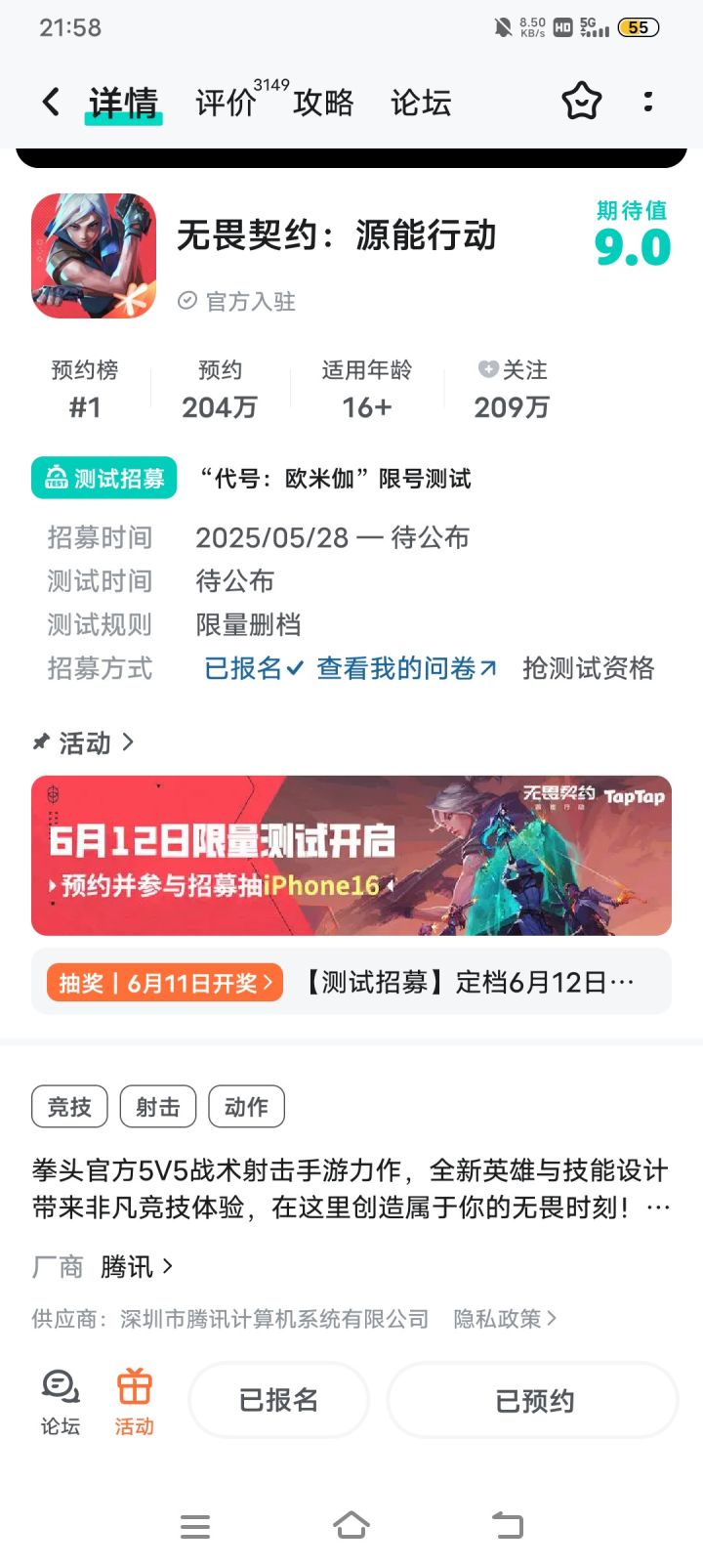Image resolution: width=703 pixels, height=1568 pixels.
Task: Tap the 6月12日限量测试 banner image
Action: click(351, 855)
